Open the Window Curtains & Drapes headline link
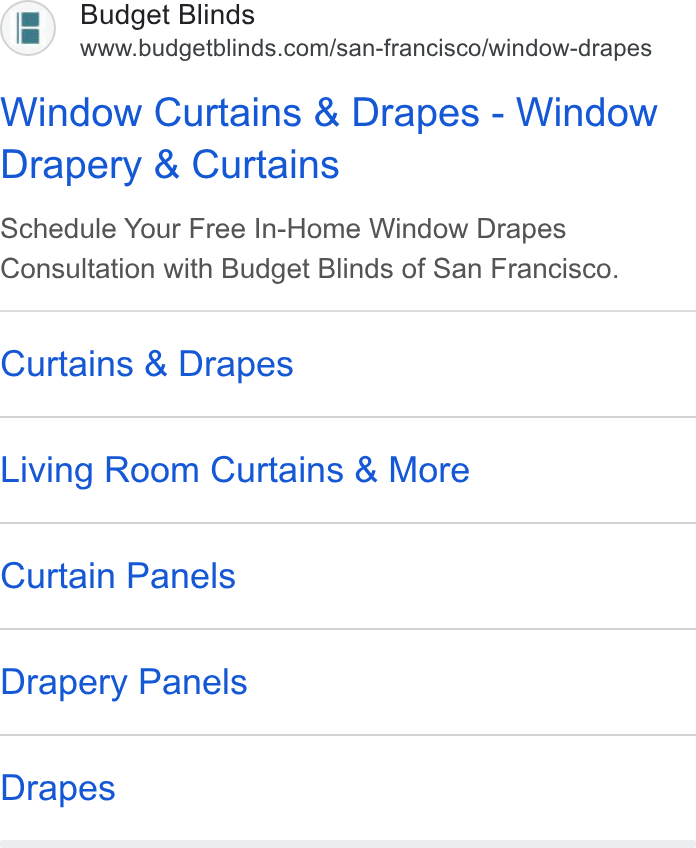Viewport: 696px width, 848px height. (329, 138)
